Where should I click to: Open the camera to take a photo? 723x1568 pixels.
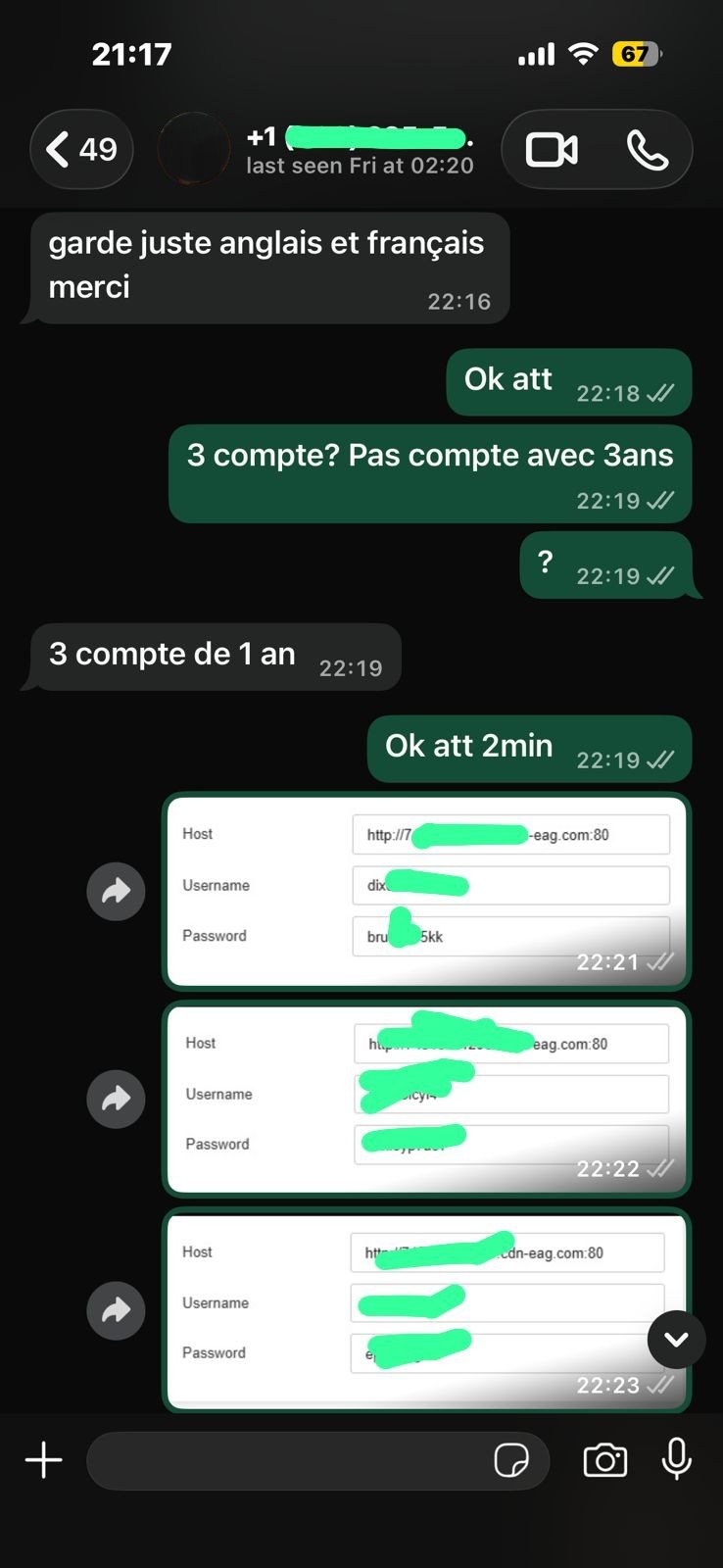(604, 1460)
